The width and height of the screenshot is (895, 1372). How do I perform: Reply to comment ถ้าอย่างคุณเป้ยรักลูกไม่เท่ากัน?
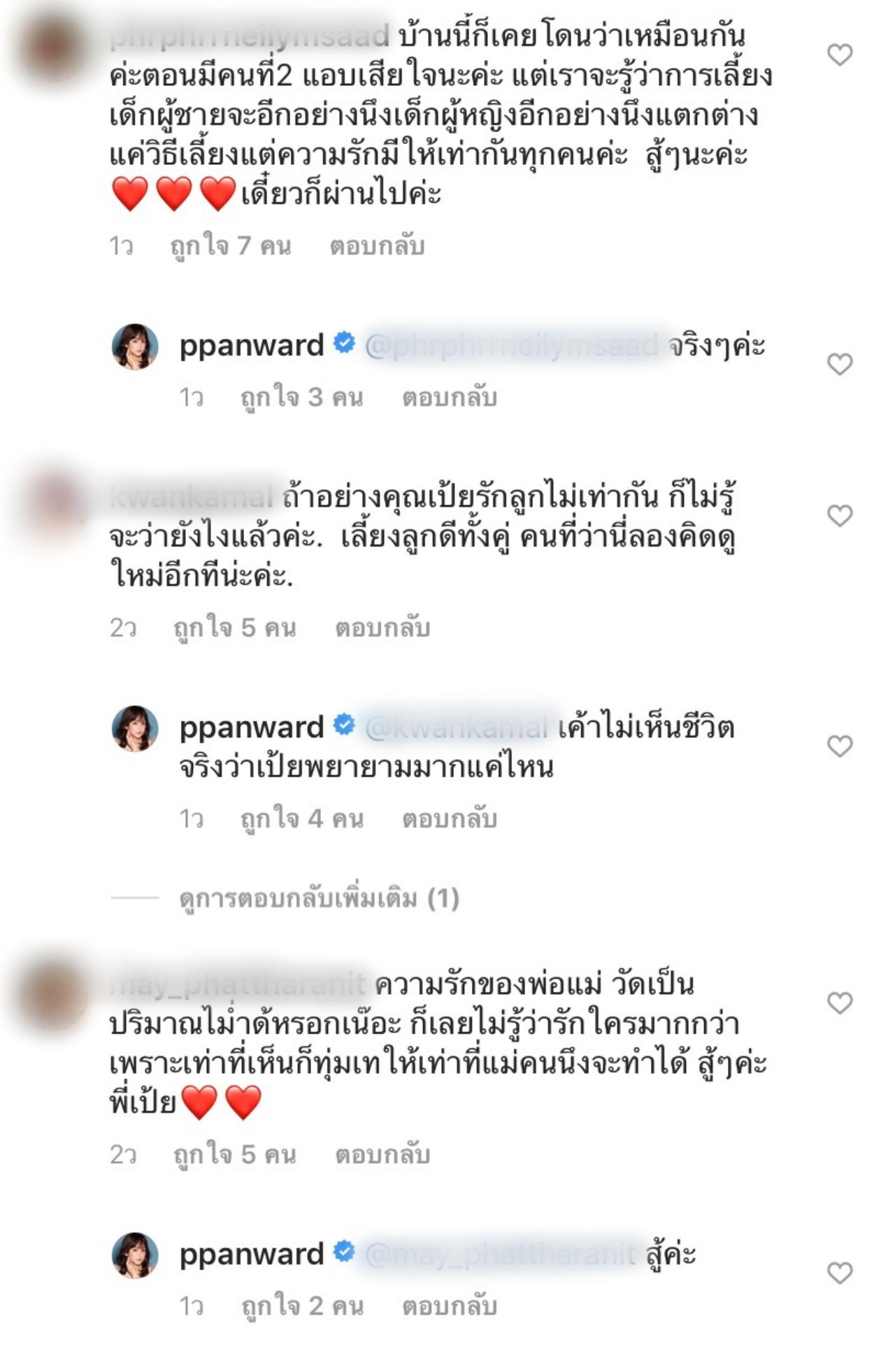[382, 628]
